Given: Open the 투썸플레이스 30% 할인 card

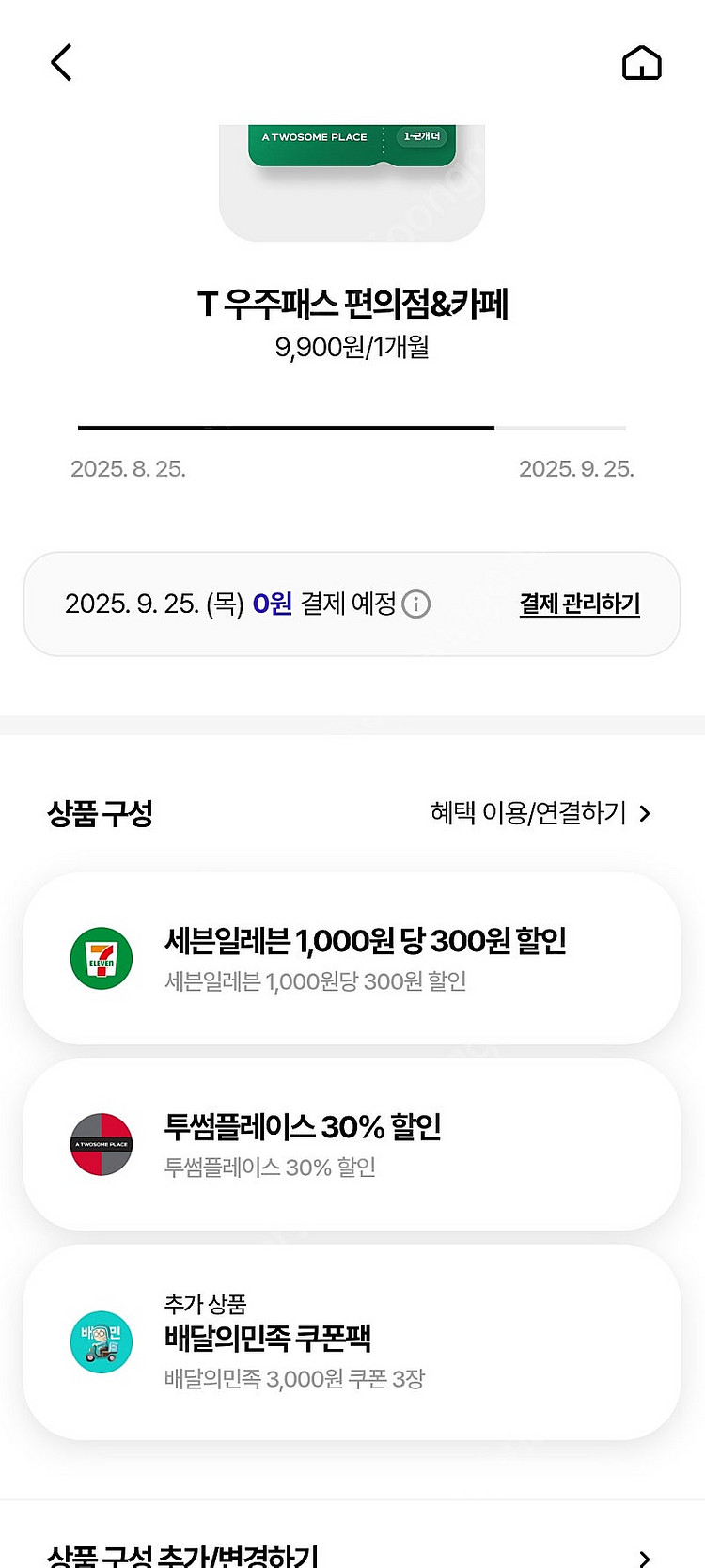Looking at the screenshot, I should [352, 1144].
